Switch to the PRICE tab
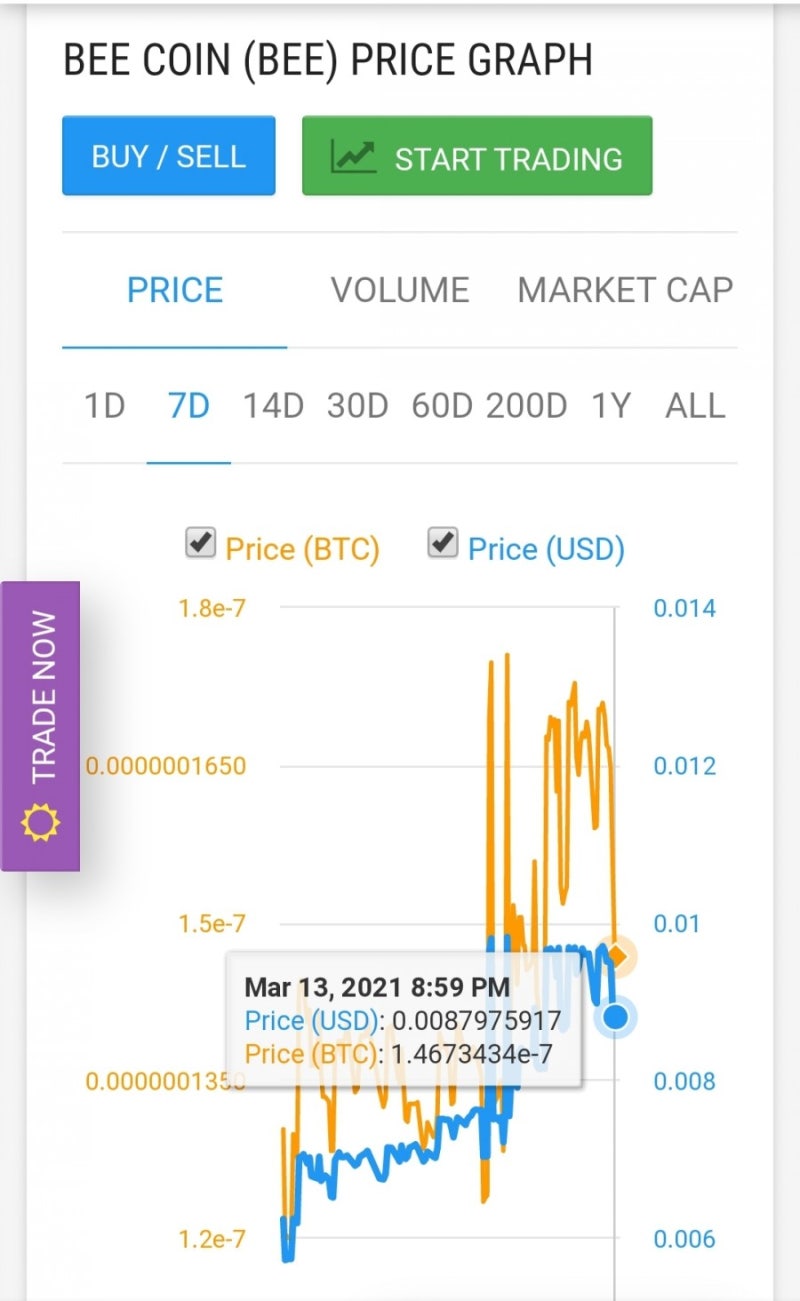800x1301 pixels. (x=174, y=290)
